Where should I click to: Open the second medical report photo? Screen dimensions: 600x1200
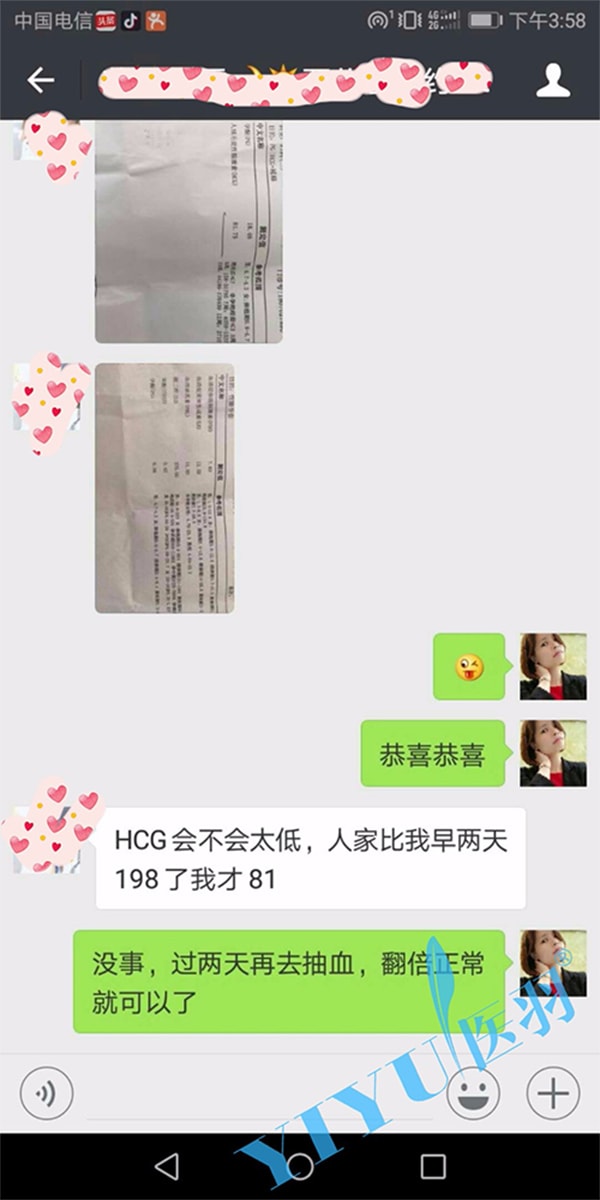coord(164,487)
